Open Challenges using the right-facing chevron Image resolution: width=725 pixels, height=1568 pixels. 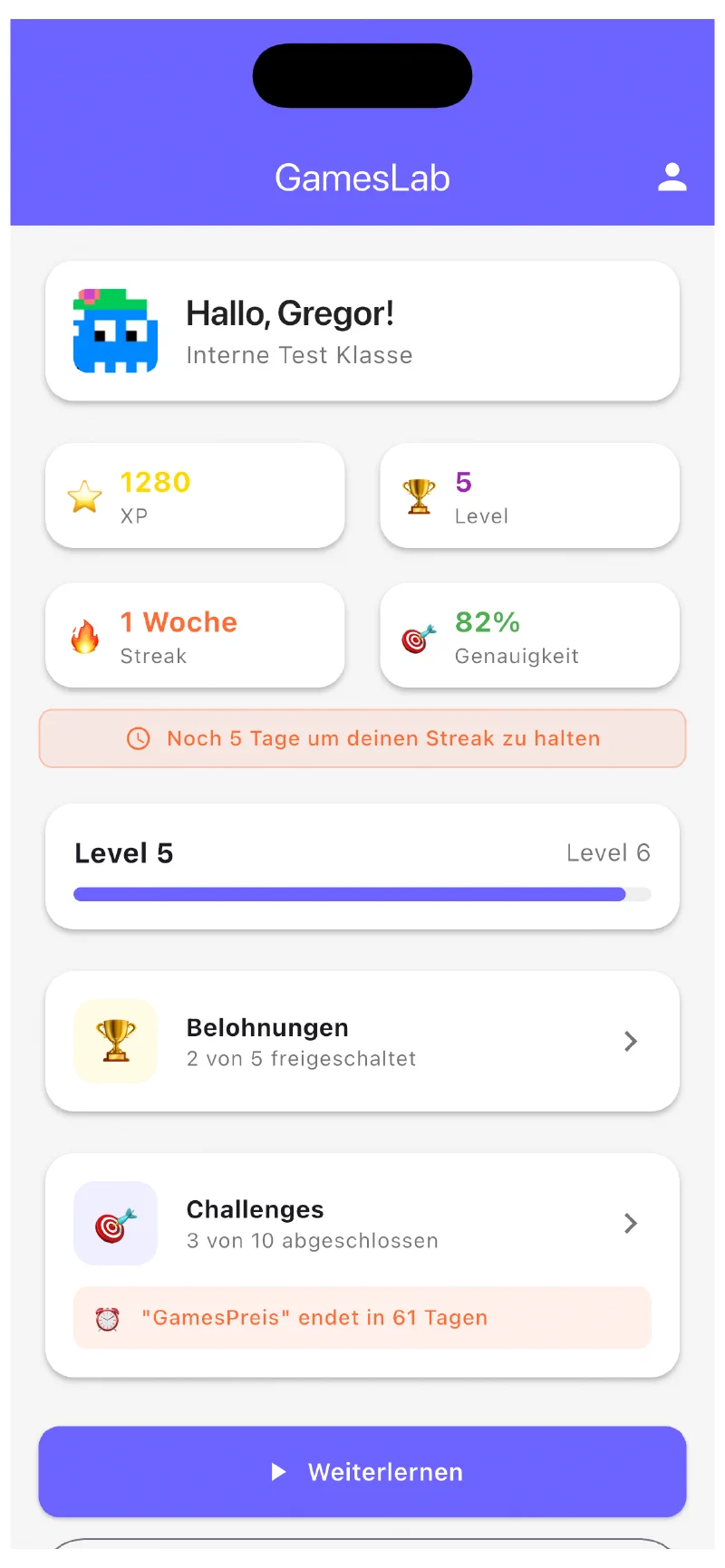pyautogui.click(x=631, y=1223)
